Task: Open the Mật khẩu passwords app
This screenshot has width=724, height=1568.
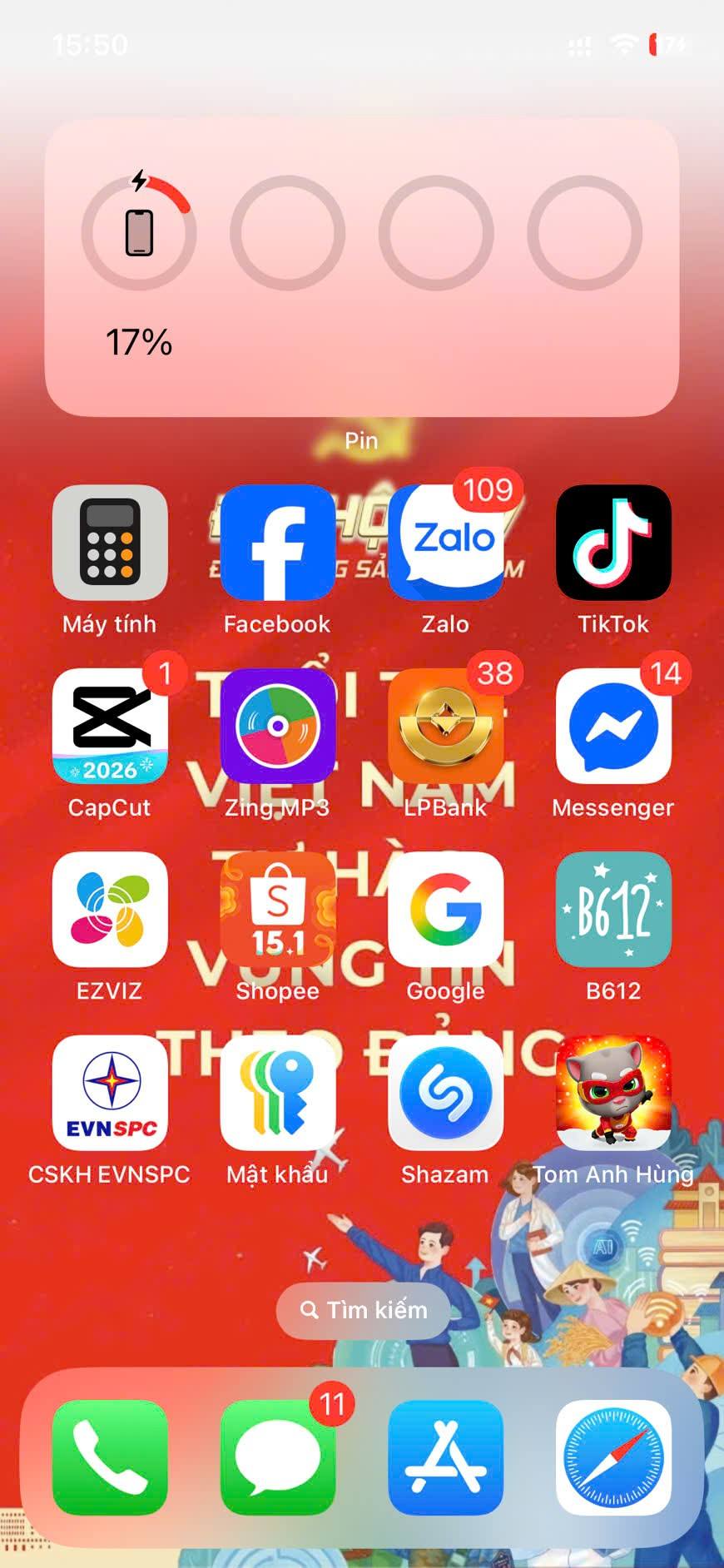Action: click(278, 1093)
